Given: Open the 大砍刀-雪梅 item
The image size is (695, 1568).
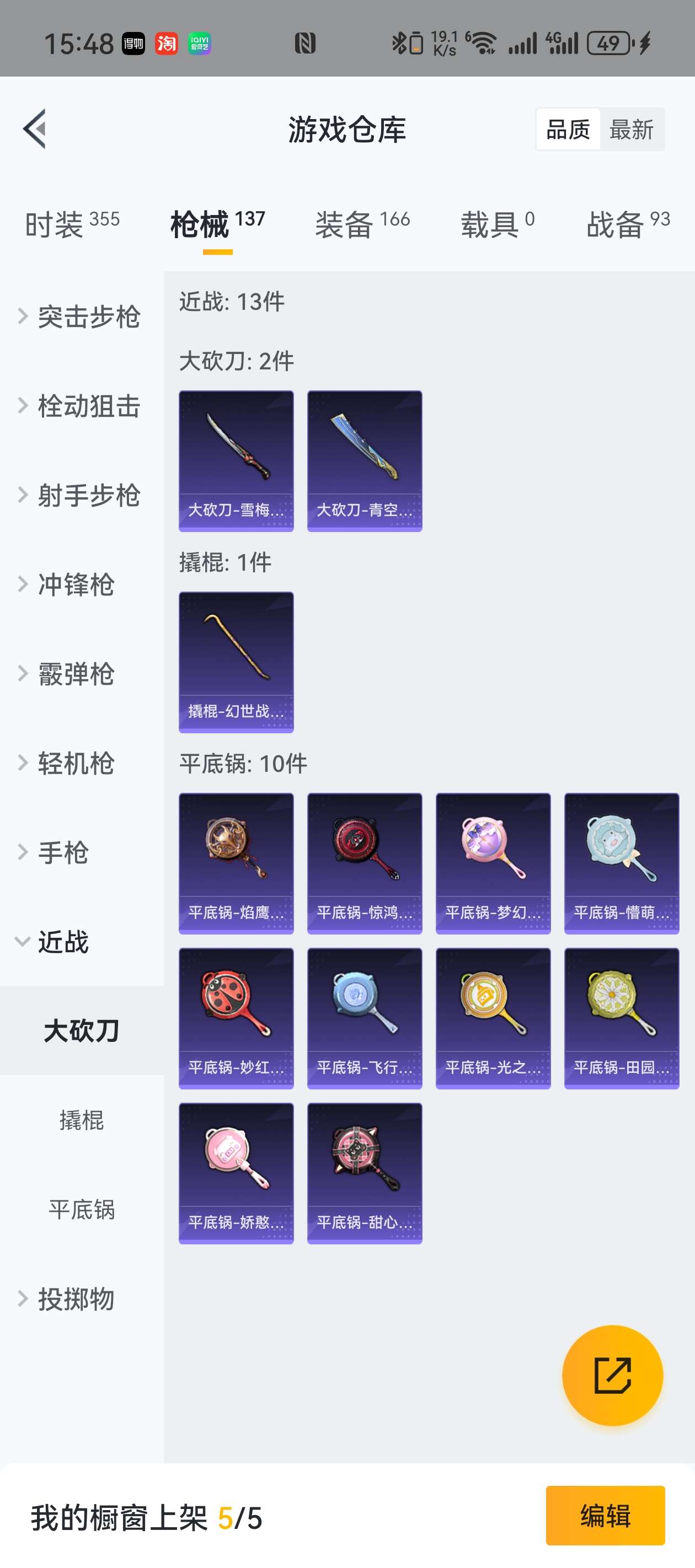Looking at the screenshot, I should point(236,461).
